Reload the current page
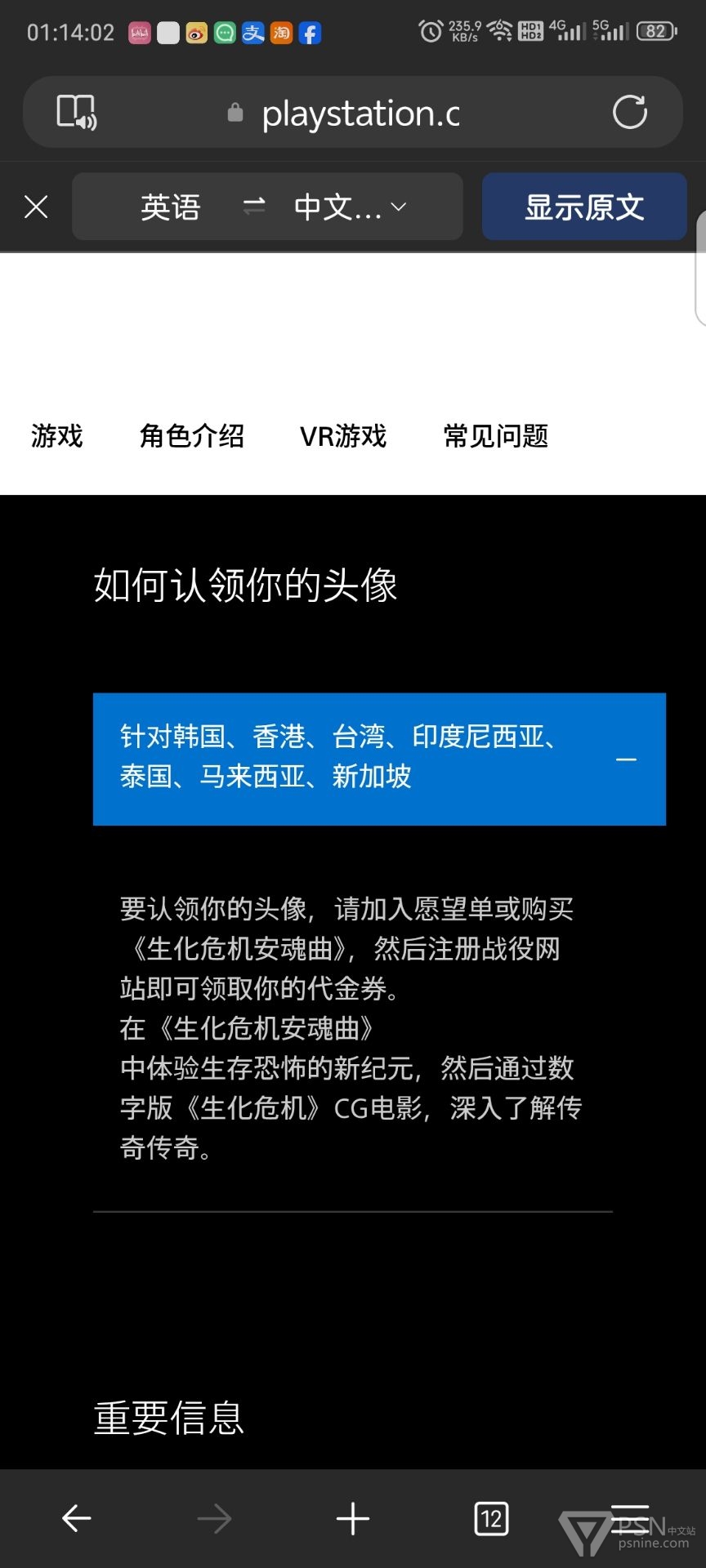The height and width of the screenshot is (1568, 706). point(629,112)
